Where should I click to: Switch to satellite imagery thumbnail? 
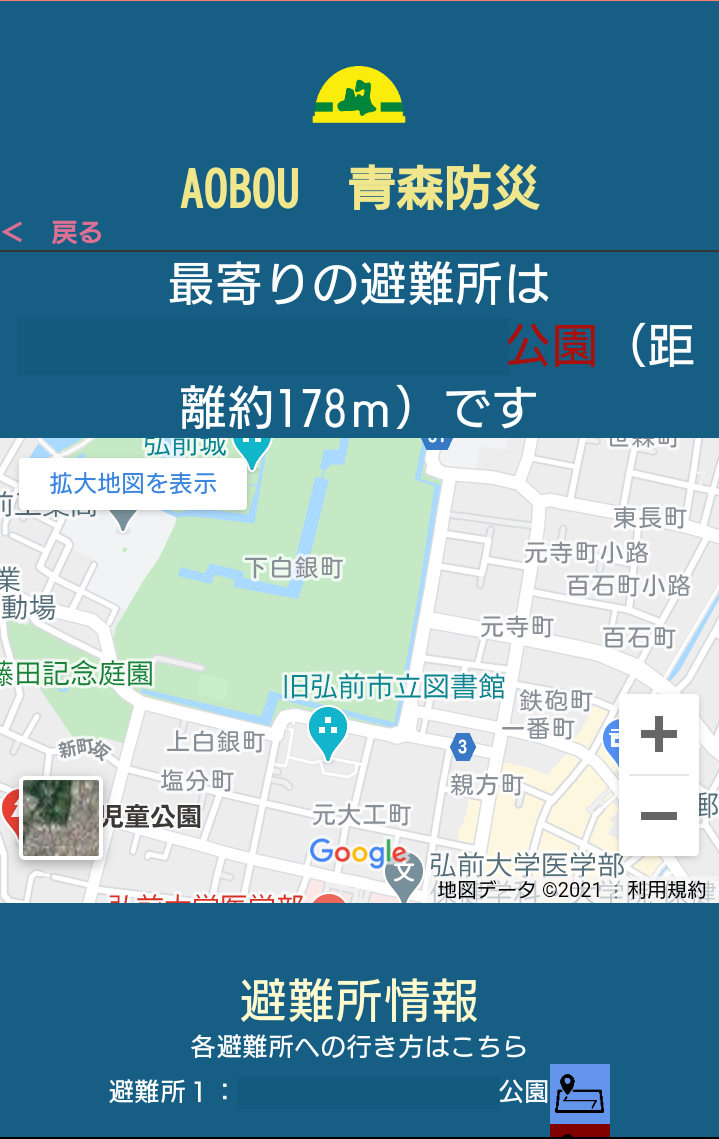point(61,818)
